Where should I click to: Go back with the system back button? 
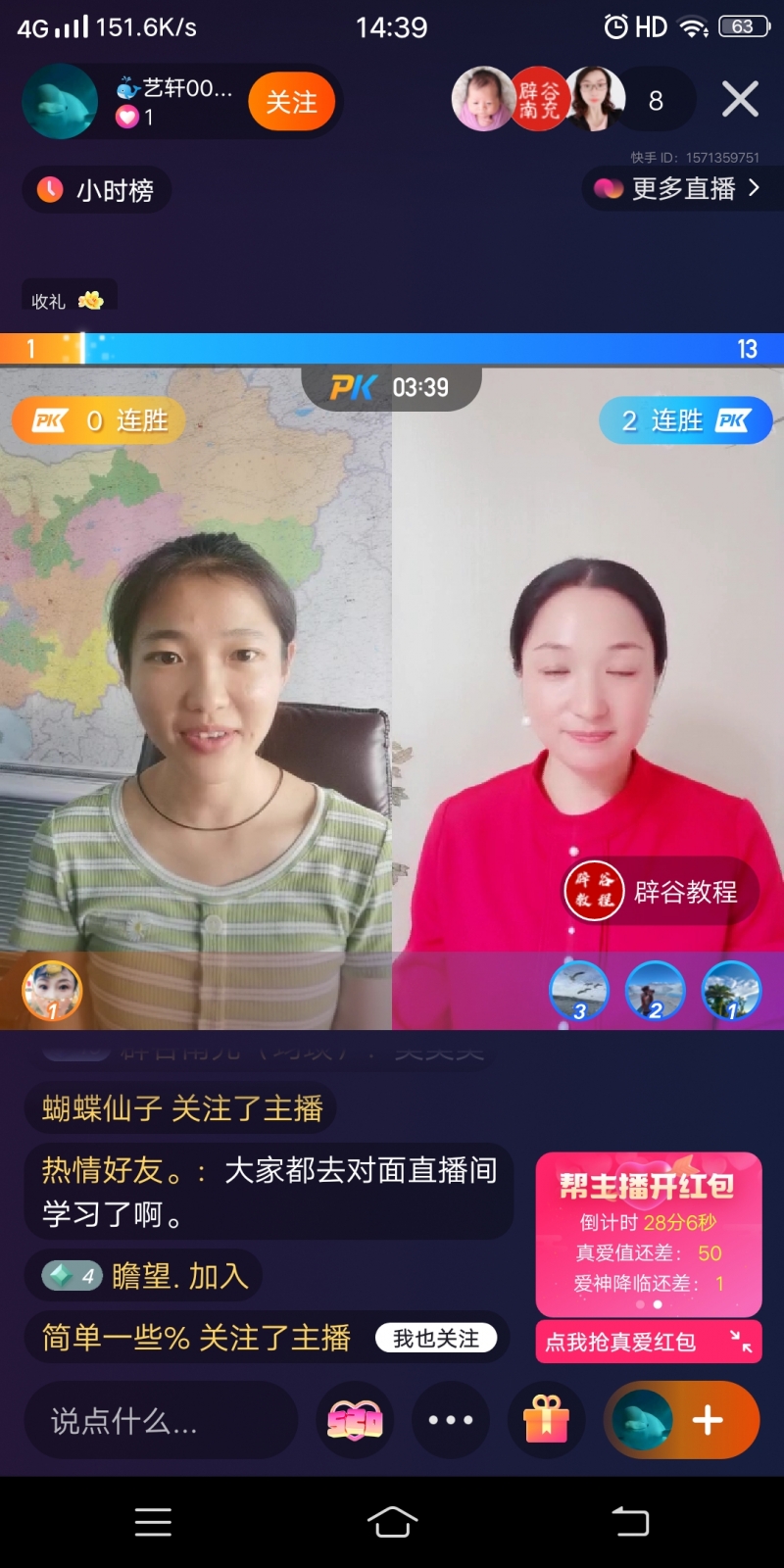click(630, 1522)
